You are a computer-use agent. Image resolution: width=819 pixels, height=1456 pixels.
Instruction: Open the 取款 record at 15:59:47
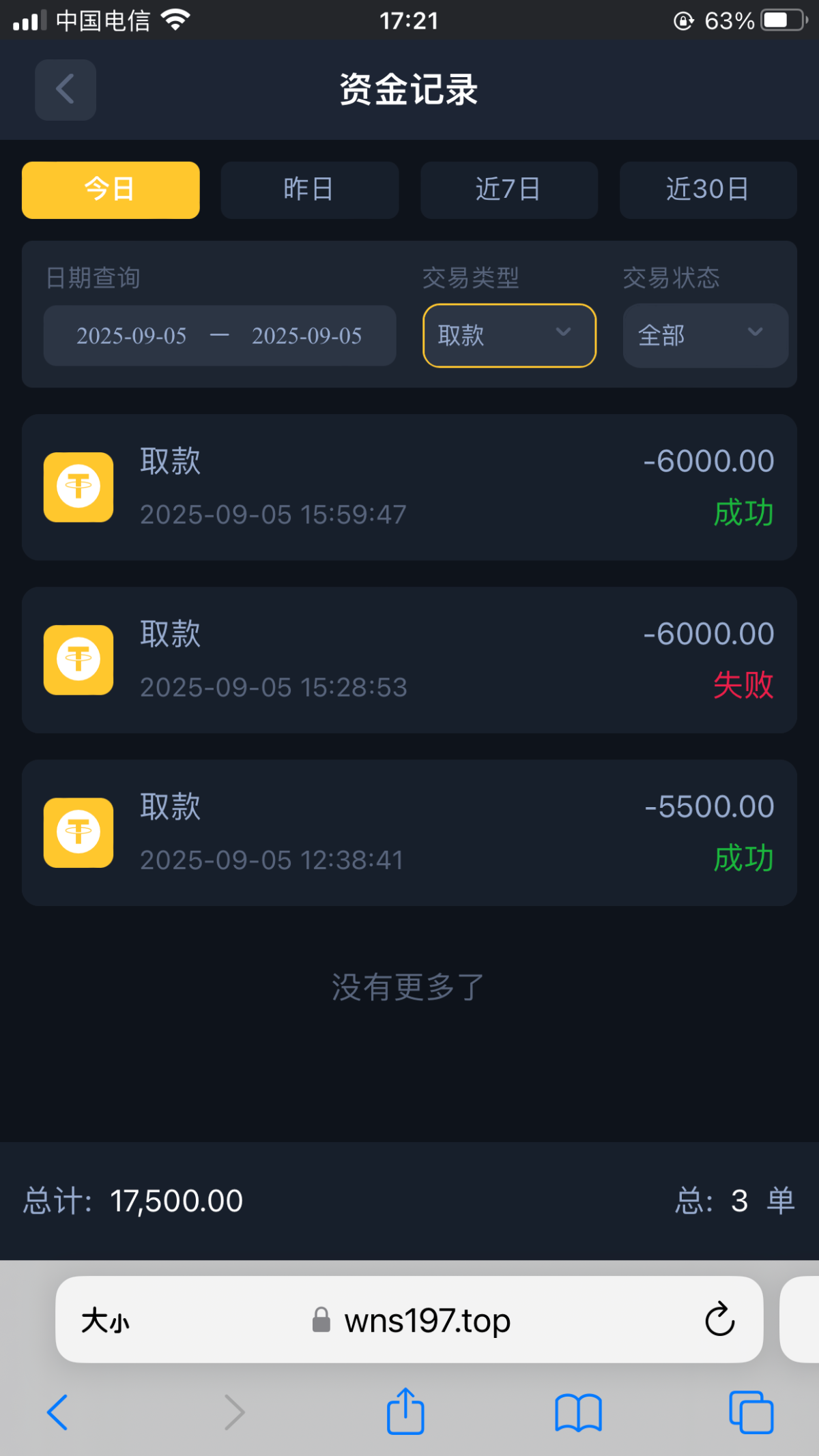coord(409,487)
